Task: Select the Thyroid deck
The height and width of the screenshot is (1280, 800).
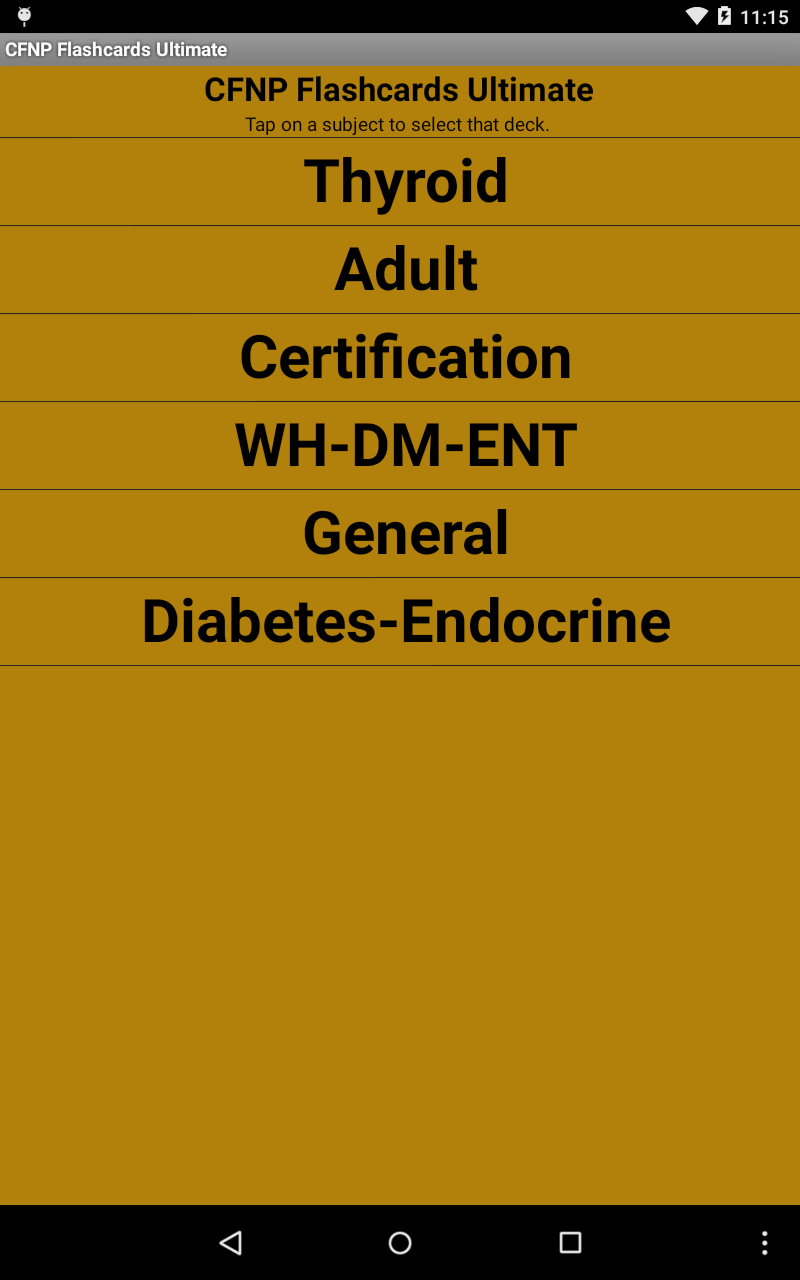Action: [405, 182]
